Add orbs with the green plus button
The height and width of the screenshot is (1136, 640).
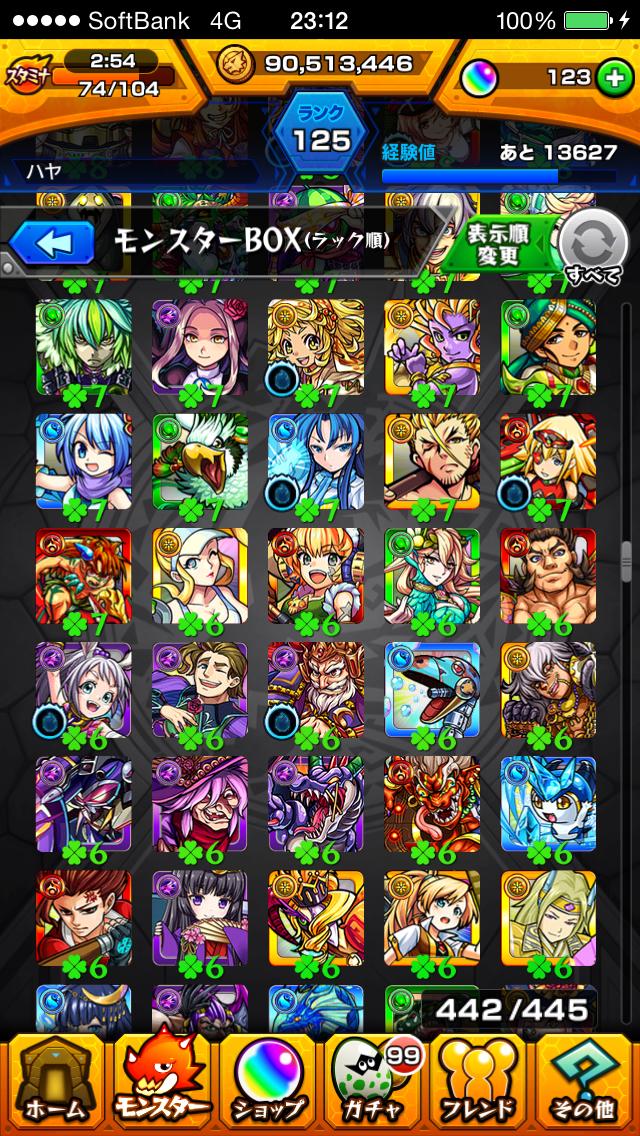click(615, 80)
